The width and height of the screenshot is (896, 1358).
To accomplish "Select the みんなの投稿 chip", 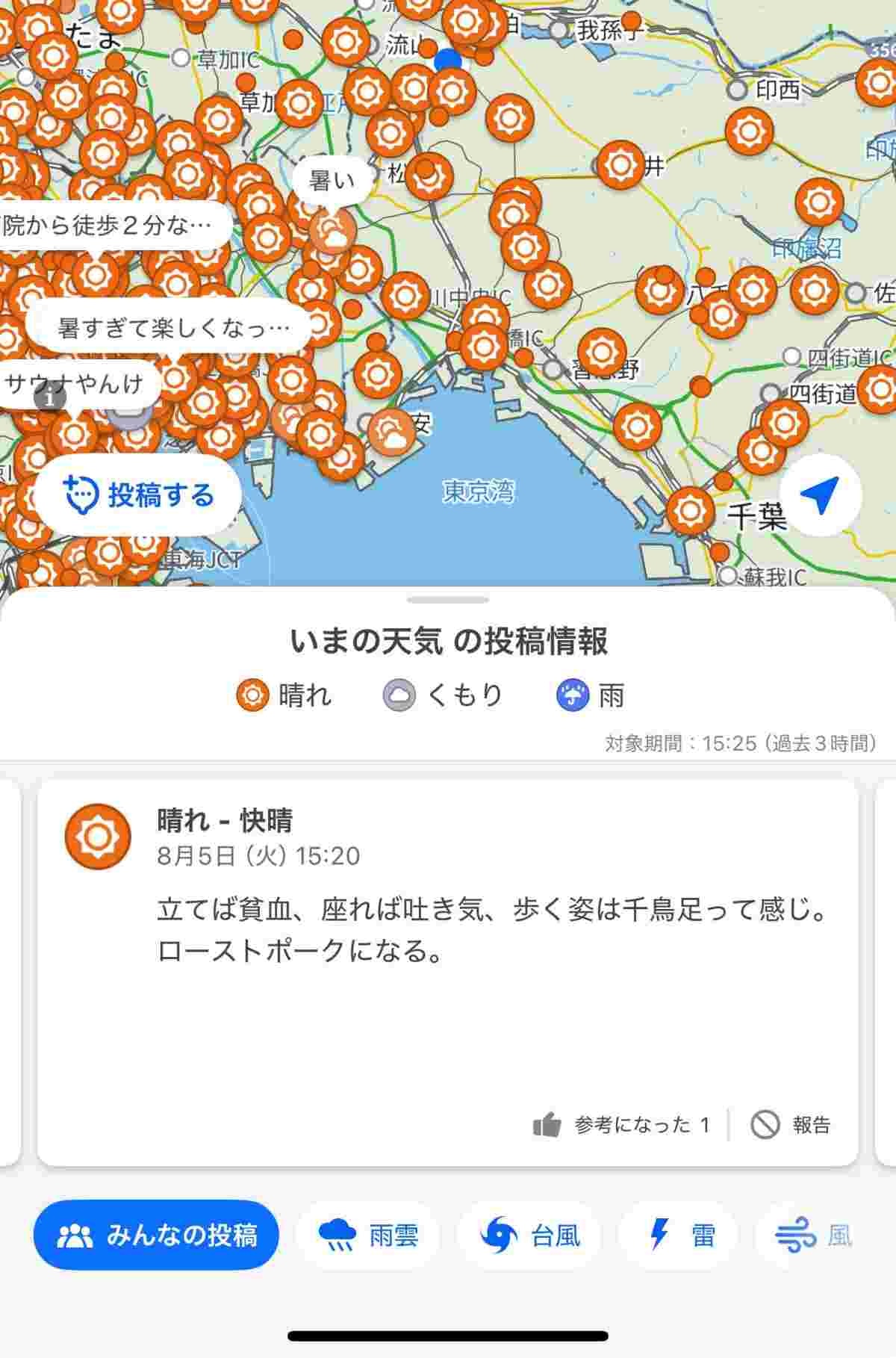I will [x=156, y=1235].
